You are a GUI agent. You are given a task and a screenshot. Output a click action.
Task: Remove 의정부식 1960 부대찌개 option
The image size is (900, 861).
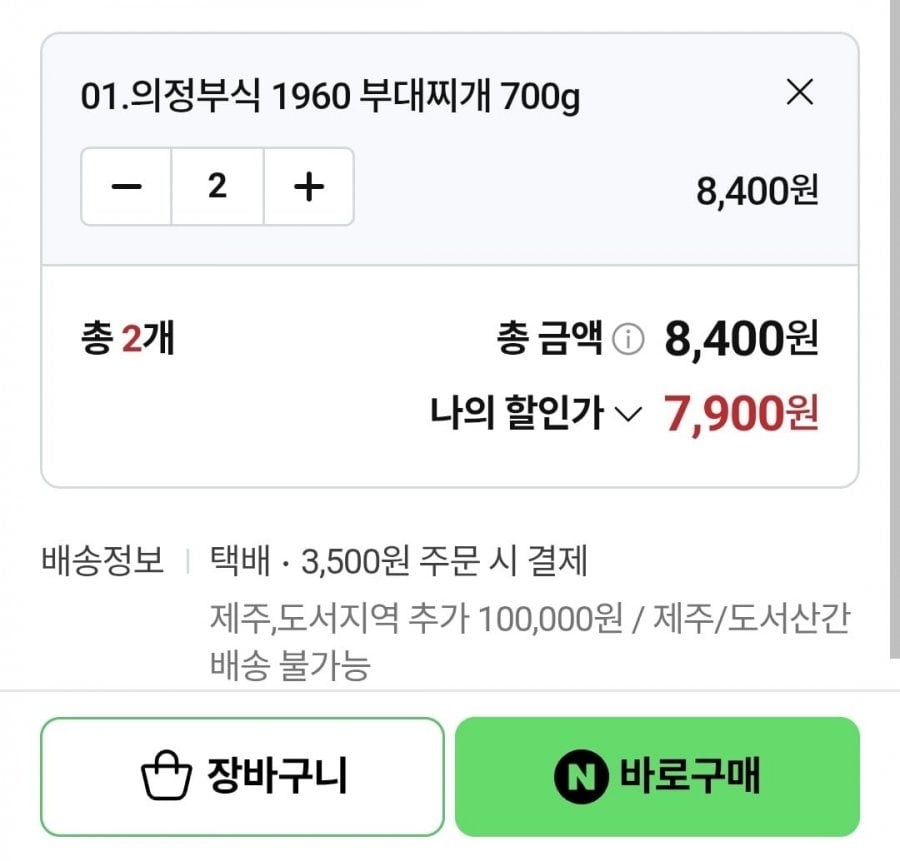(x=799, y=94)
